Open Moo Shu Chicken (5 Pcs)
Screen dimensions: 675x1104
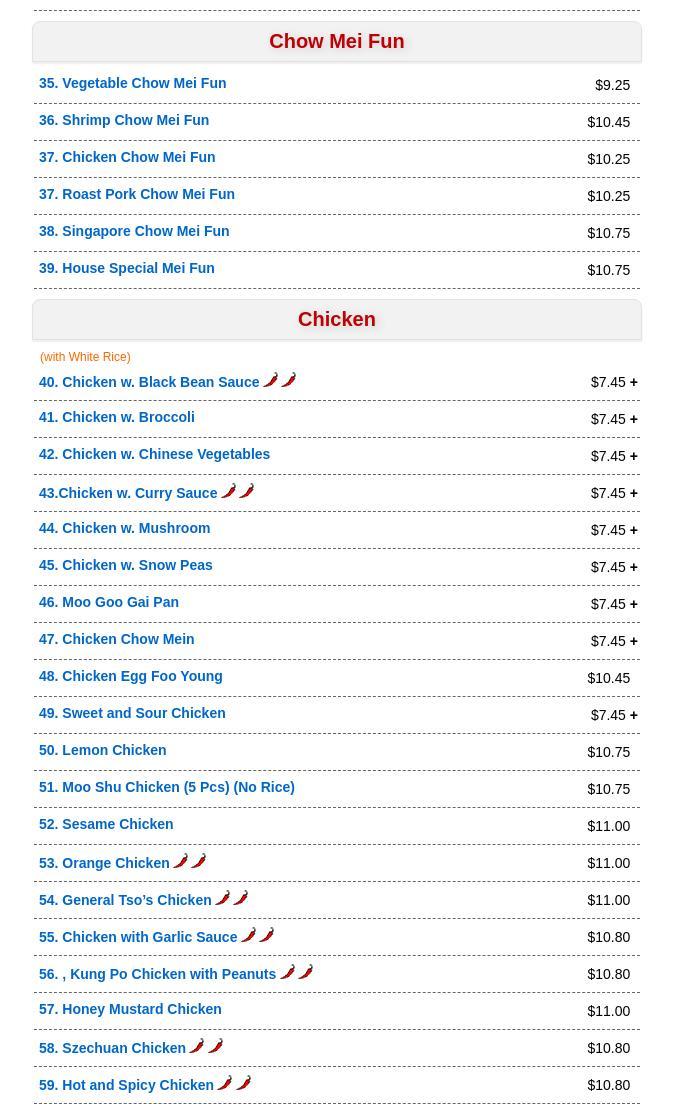pos(167,787)
